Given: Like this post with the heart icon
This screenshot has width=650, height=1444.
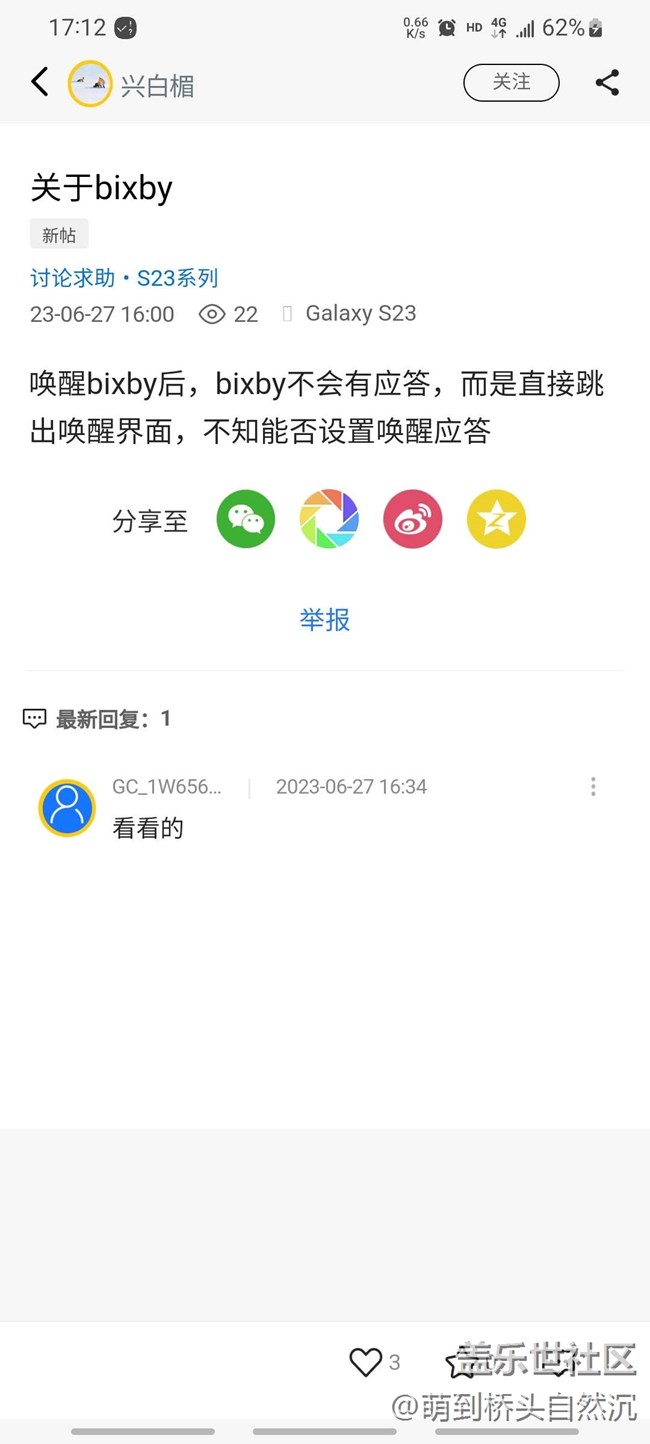Looking at the screenshot, I should [365, 1362].
